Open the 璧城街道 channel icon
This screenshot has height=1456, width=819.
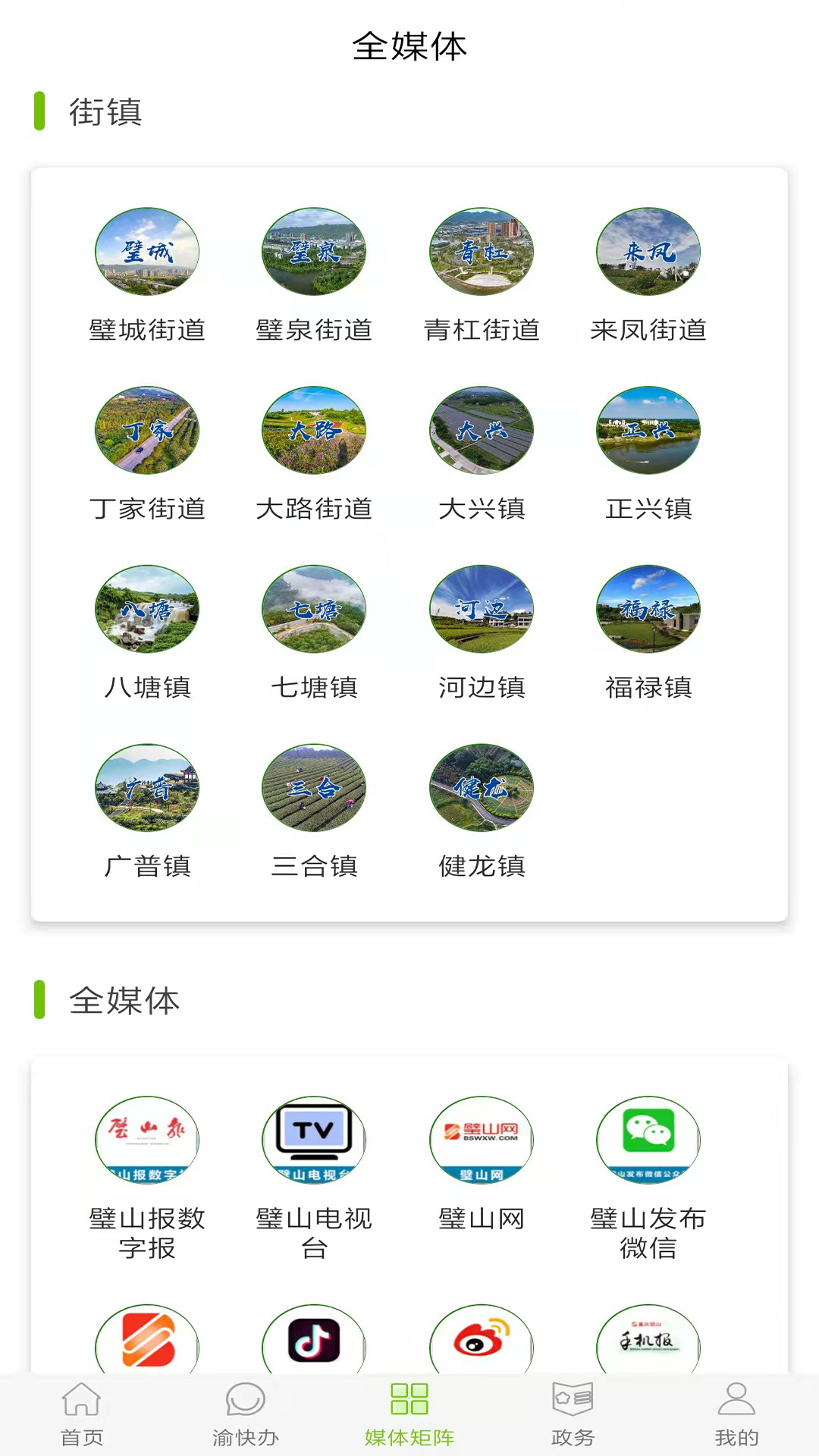[x=146, y=253]
